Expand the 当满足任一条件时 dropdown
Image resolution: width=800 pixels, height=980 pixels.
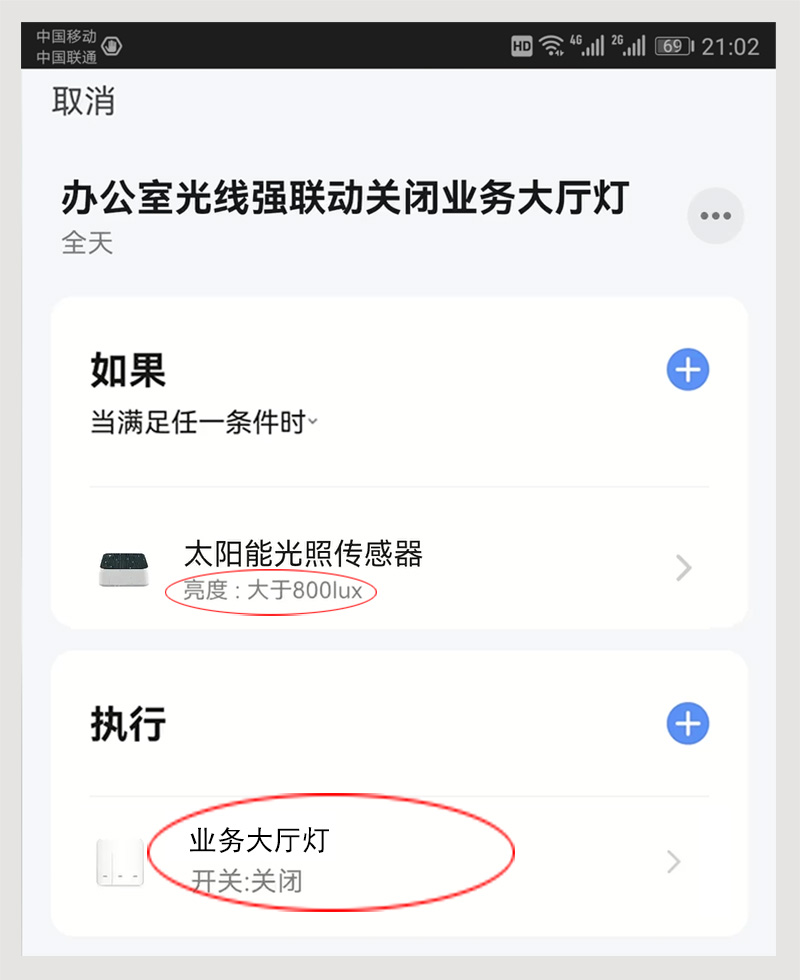(x=205, y=423)
